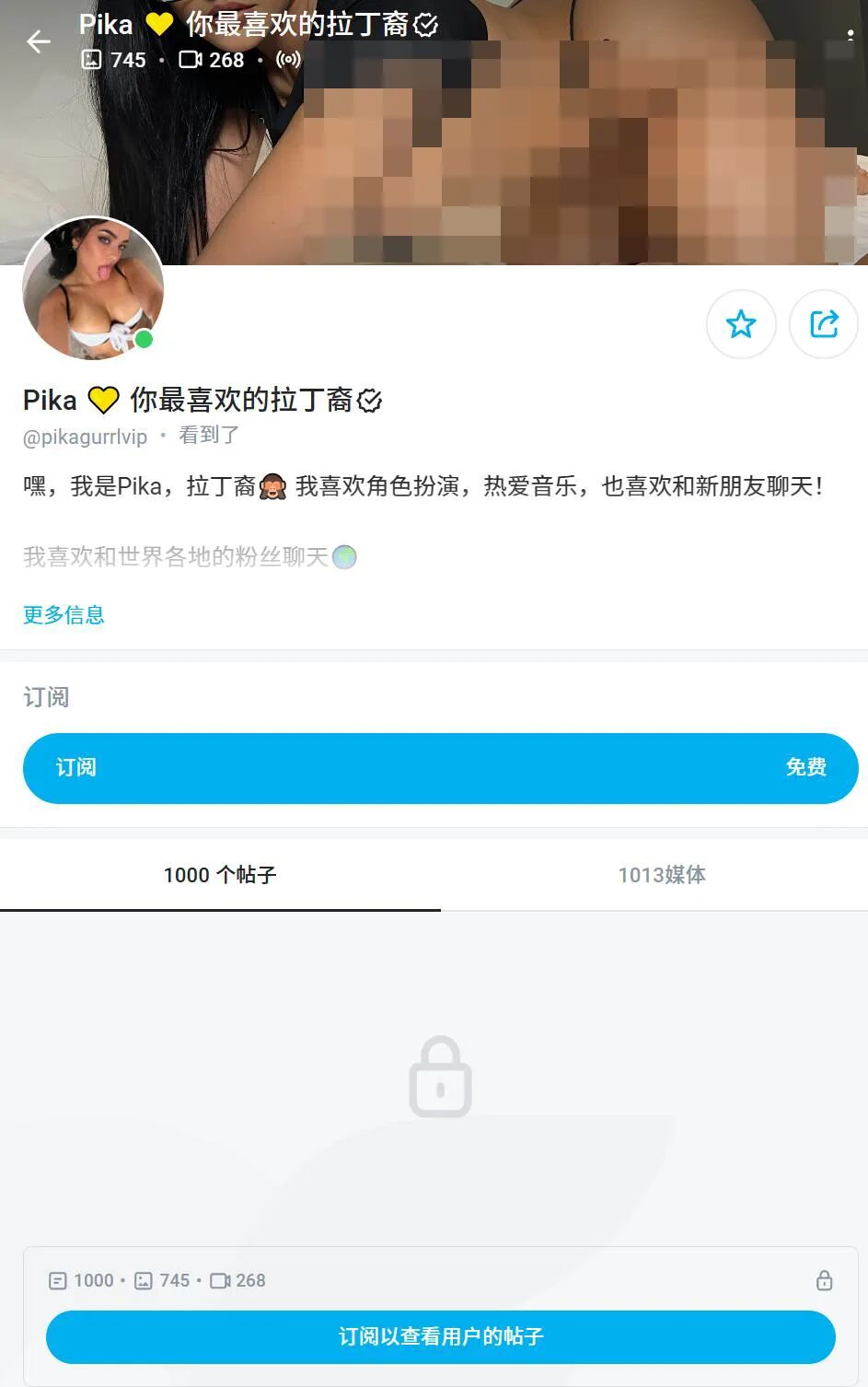Tap 订阅以查看用户的帖子 button

[x=440, y=1336]
